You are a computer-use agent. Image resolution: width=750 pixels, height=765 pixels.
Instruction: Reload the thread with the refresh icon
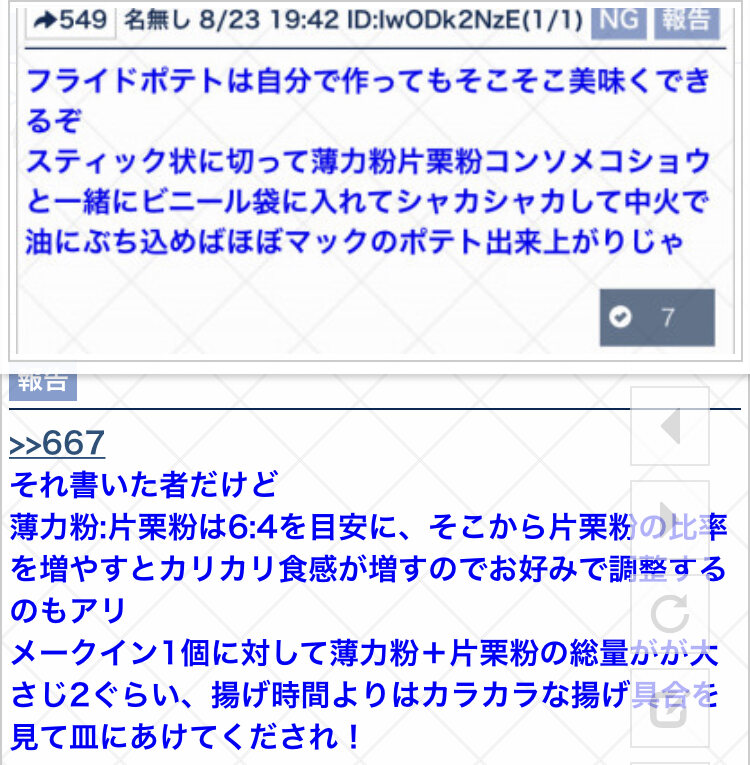(x=669, y=614)
